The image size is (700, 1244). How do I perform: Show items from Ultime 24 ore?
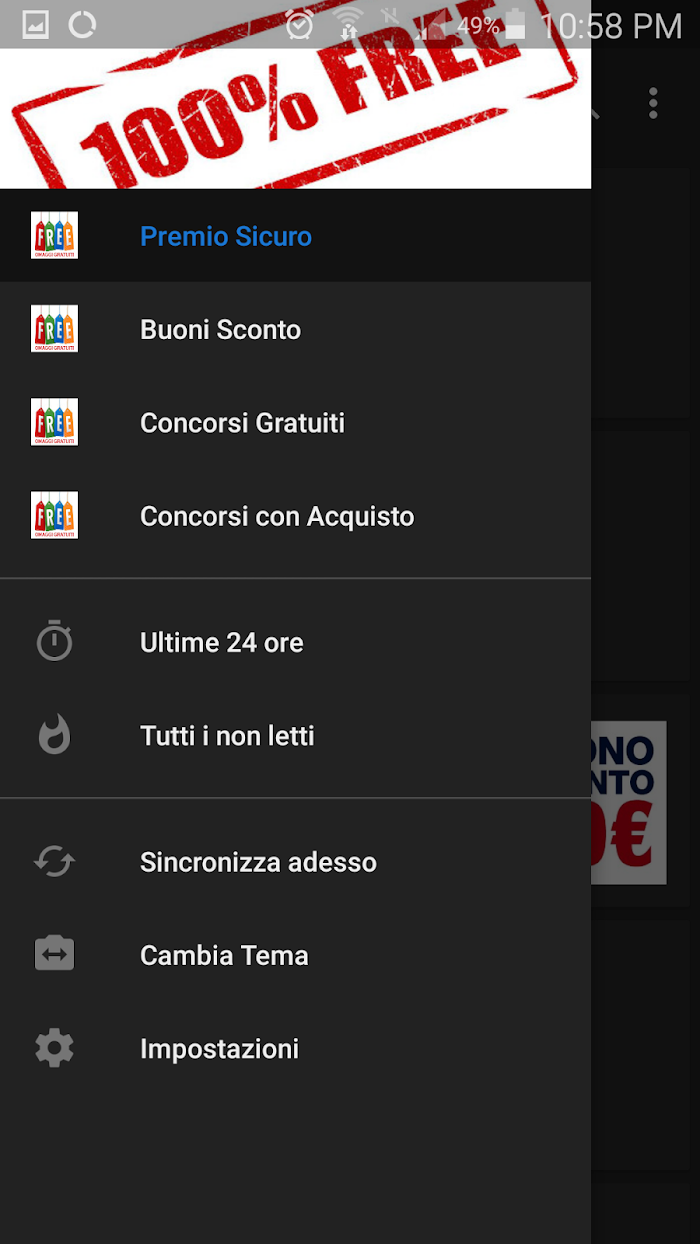(295, 642)
